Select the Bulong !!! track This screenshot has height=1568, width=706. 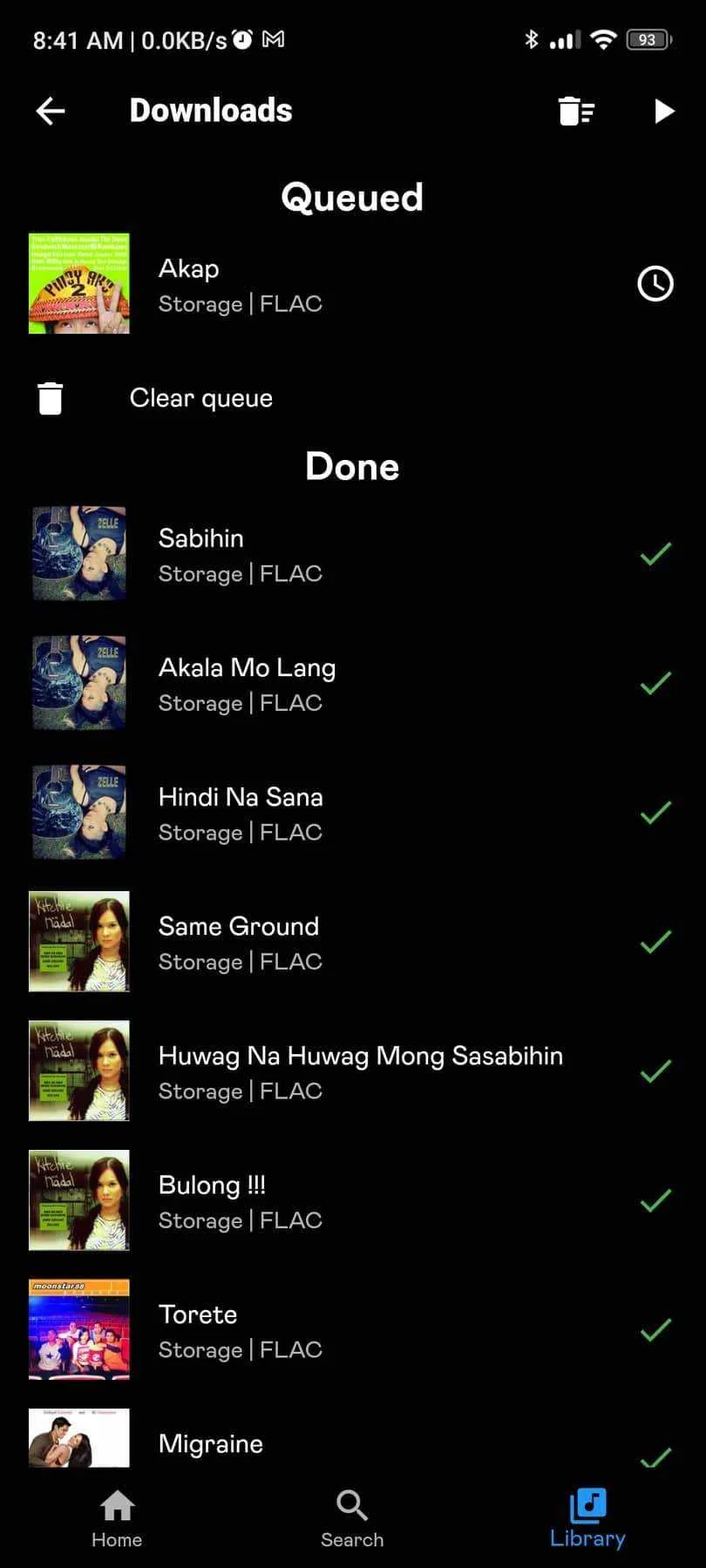[x=353, y=1200]
